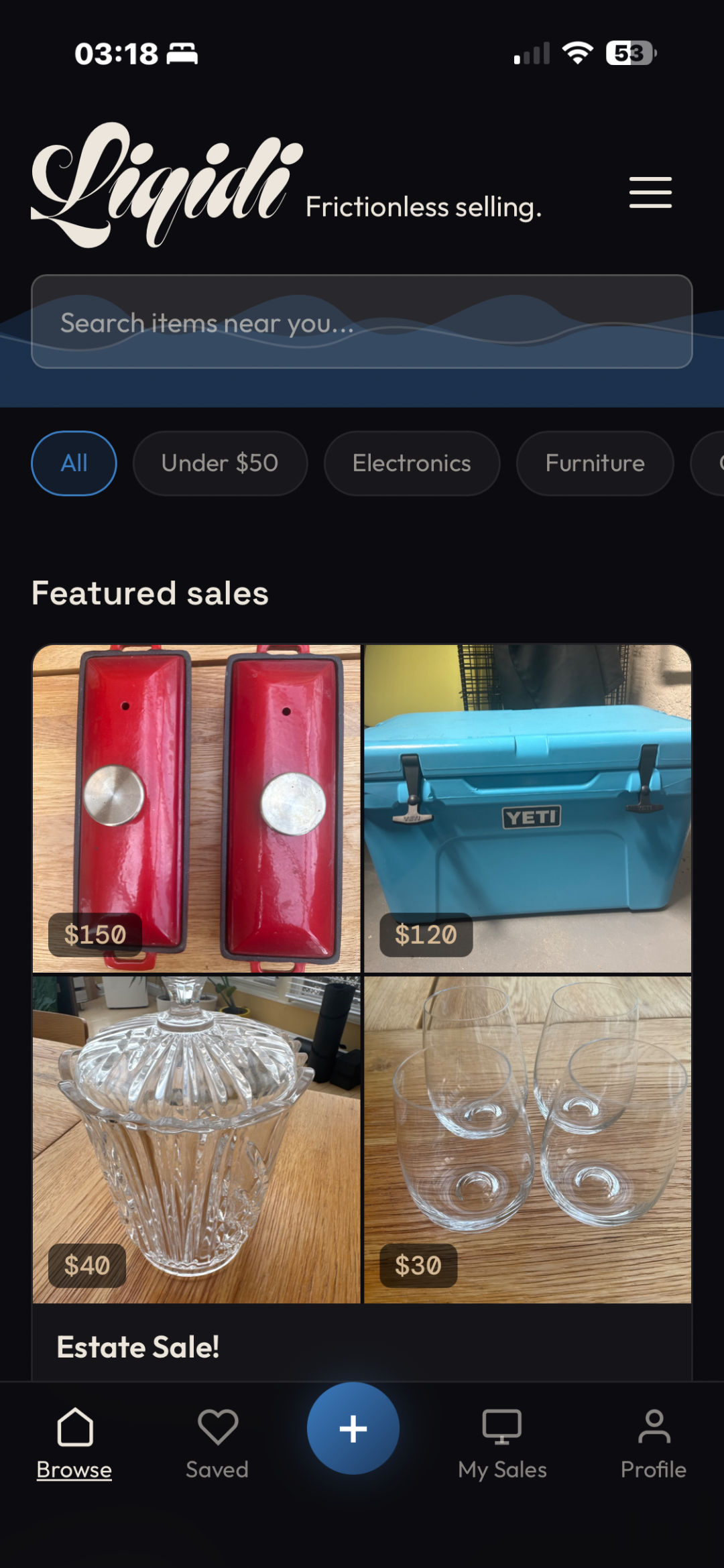The width and height of the screenshot is (724, 1568).
Task: Filter items by Furniture
Action: (x=595, y=463)
